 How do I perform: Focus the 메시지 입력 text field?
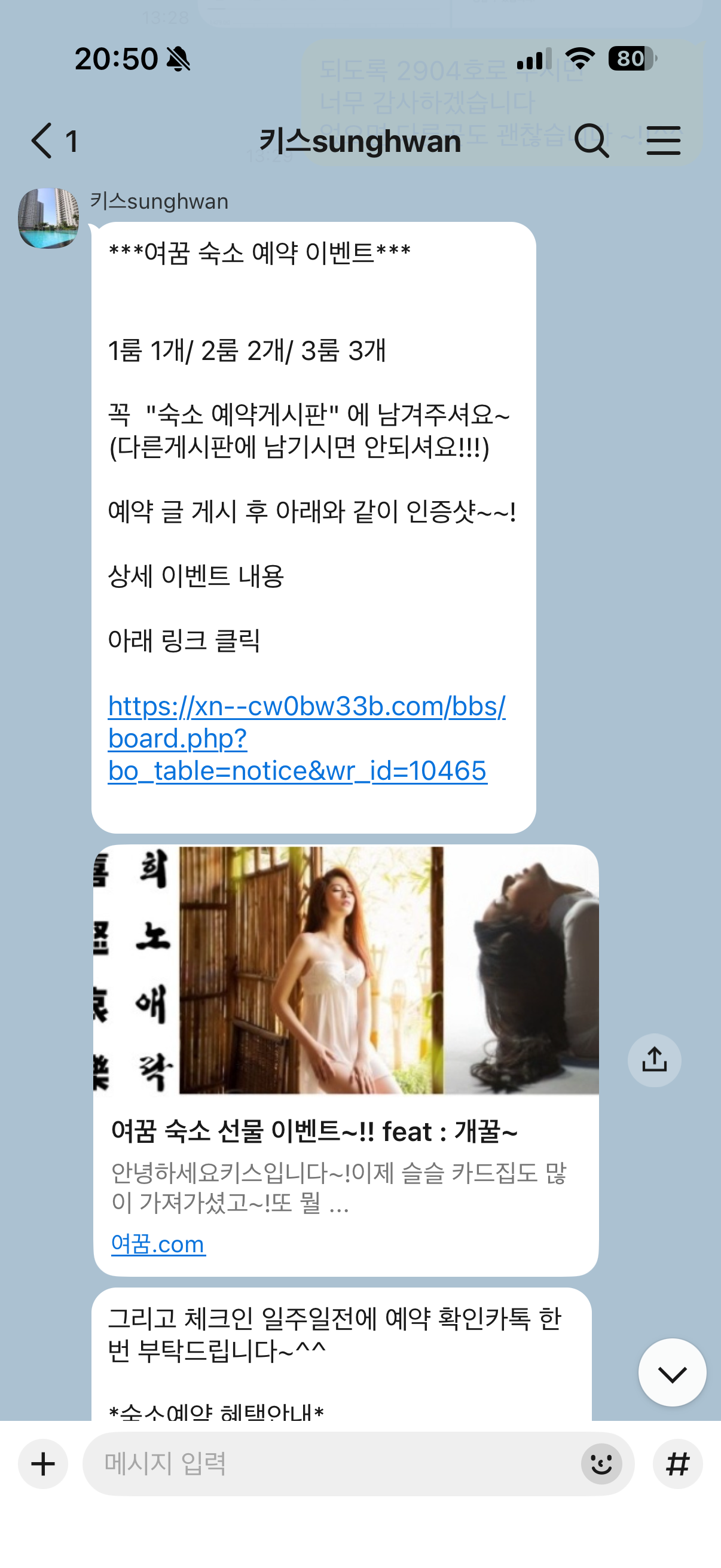(332, 1463)
